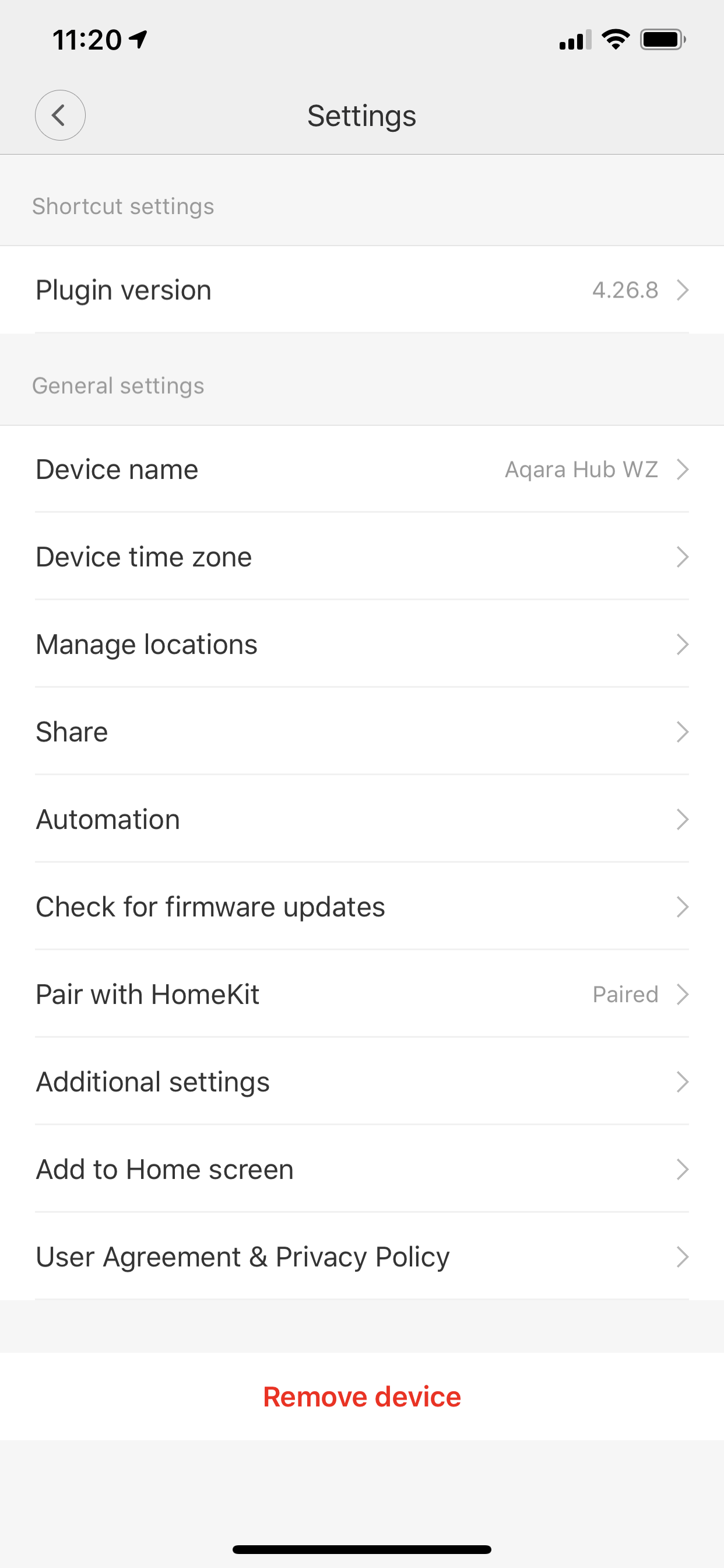Select Add to Home screen
Viewport: 724px width, 1568px height.
click(x=362, y=1170)
